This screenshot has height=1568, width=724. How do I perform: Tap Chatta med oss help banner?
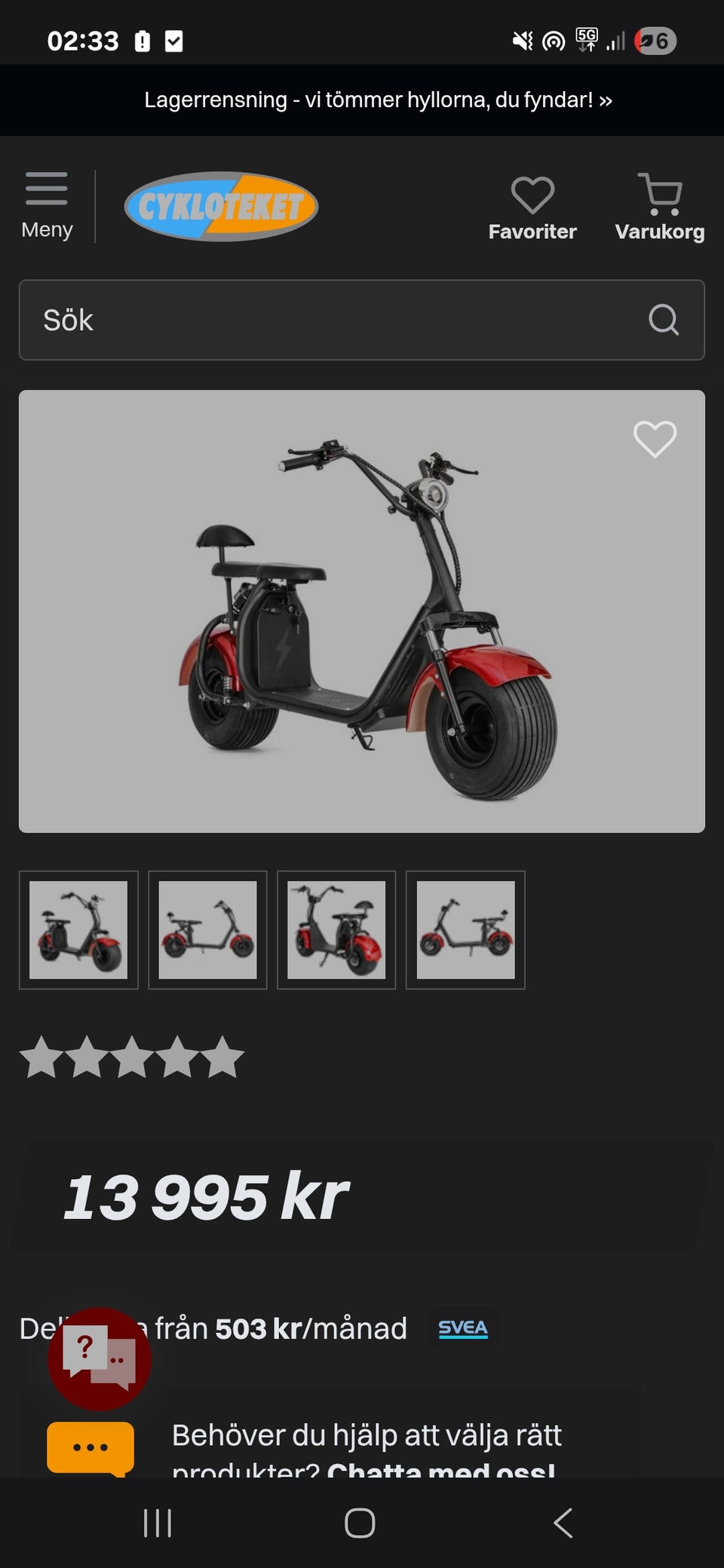[367, 1449]
